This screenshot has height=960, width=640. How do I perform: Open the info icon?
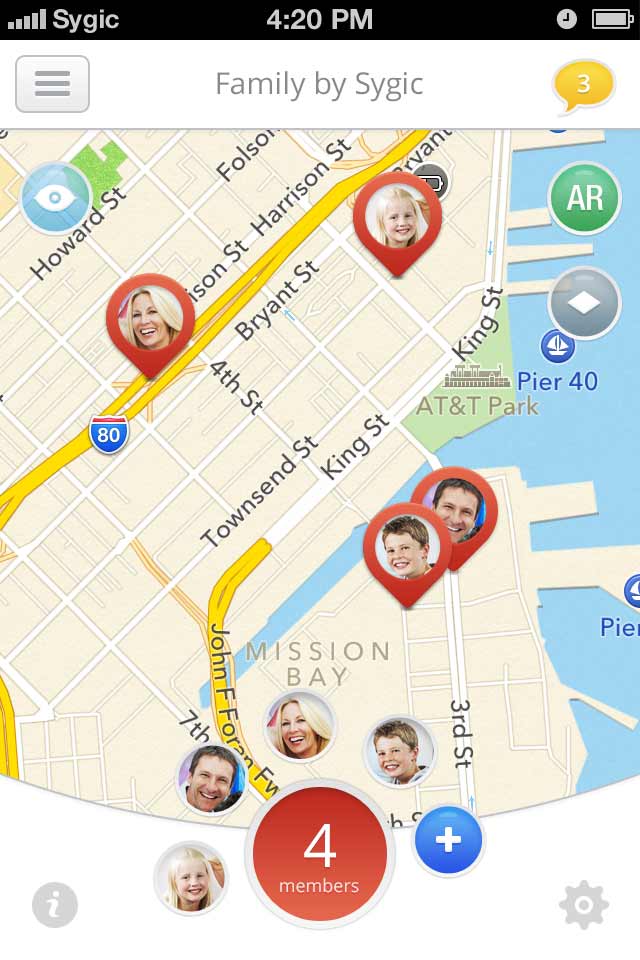54,905
